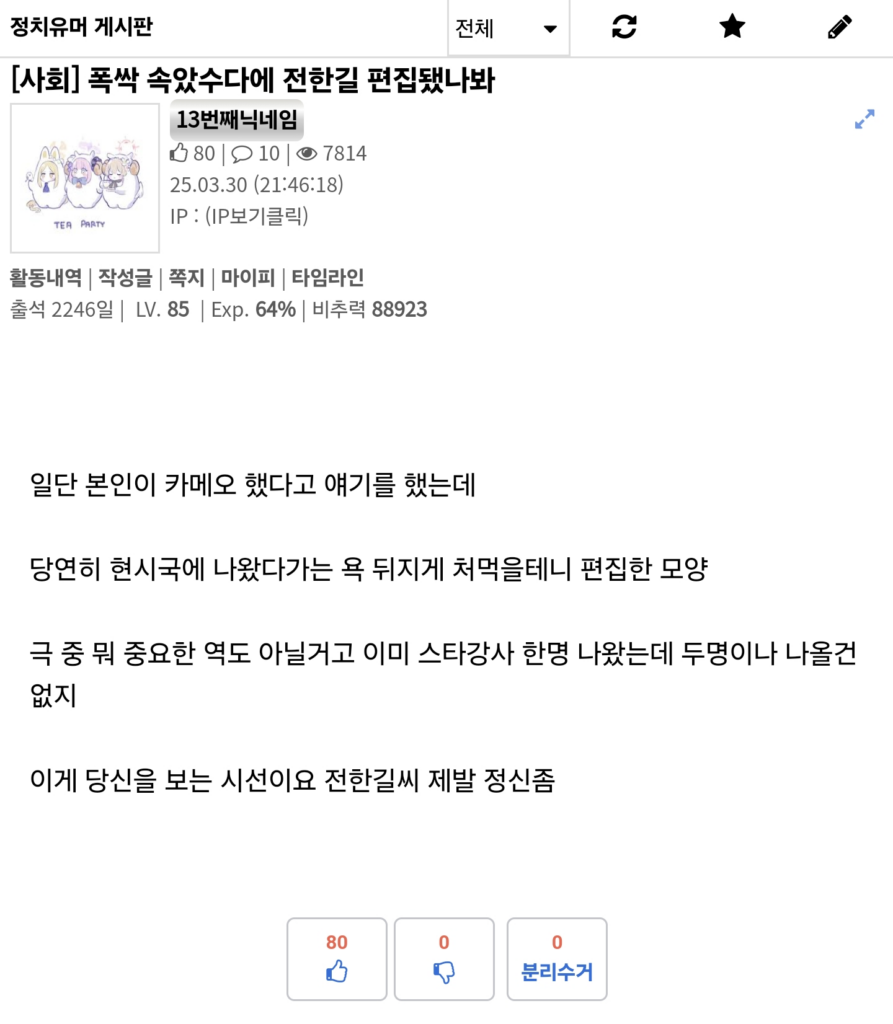Downvote the post with the thumbs-down button
Image resolution: width=893 pixels, height=1024 pixels.
point(444,959)
